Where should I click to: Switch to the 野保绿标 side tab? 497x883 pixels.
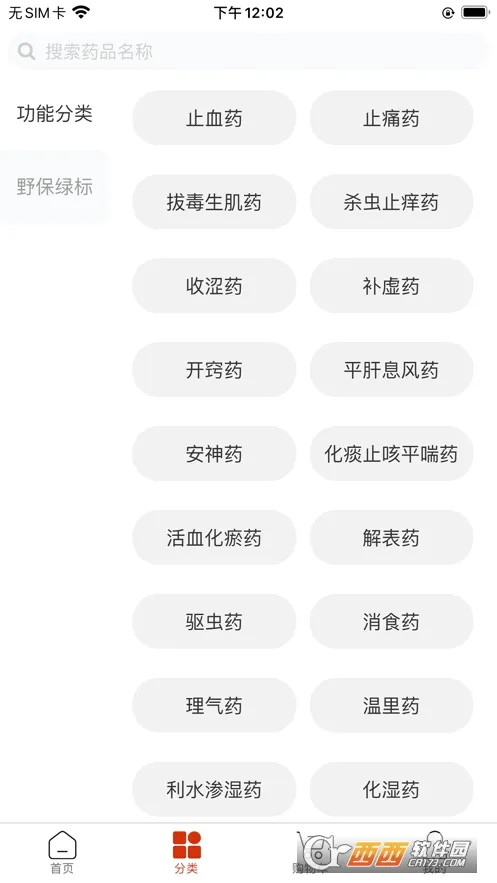(x=54, y=186)
